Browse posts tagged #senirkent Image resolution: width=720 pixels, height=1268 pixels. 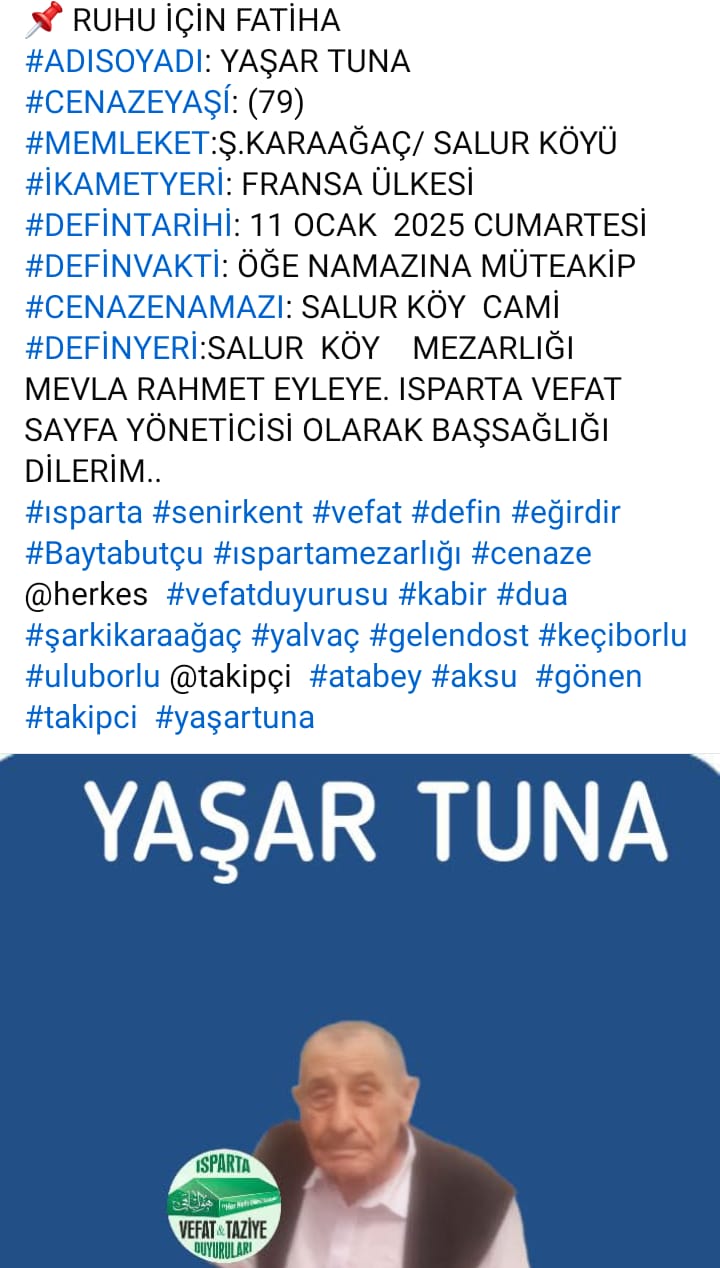(x=227, y=513)
